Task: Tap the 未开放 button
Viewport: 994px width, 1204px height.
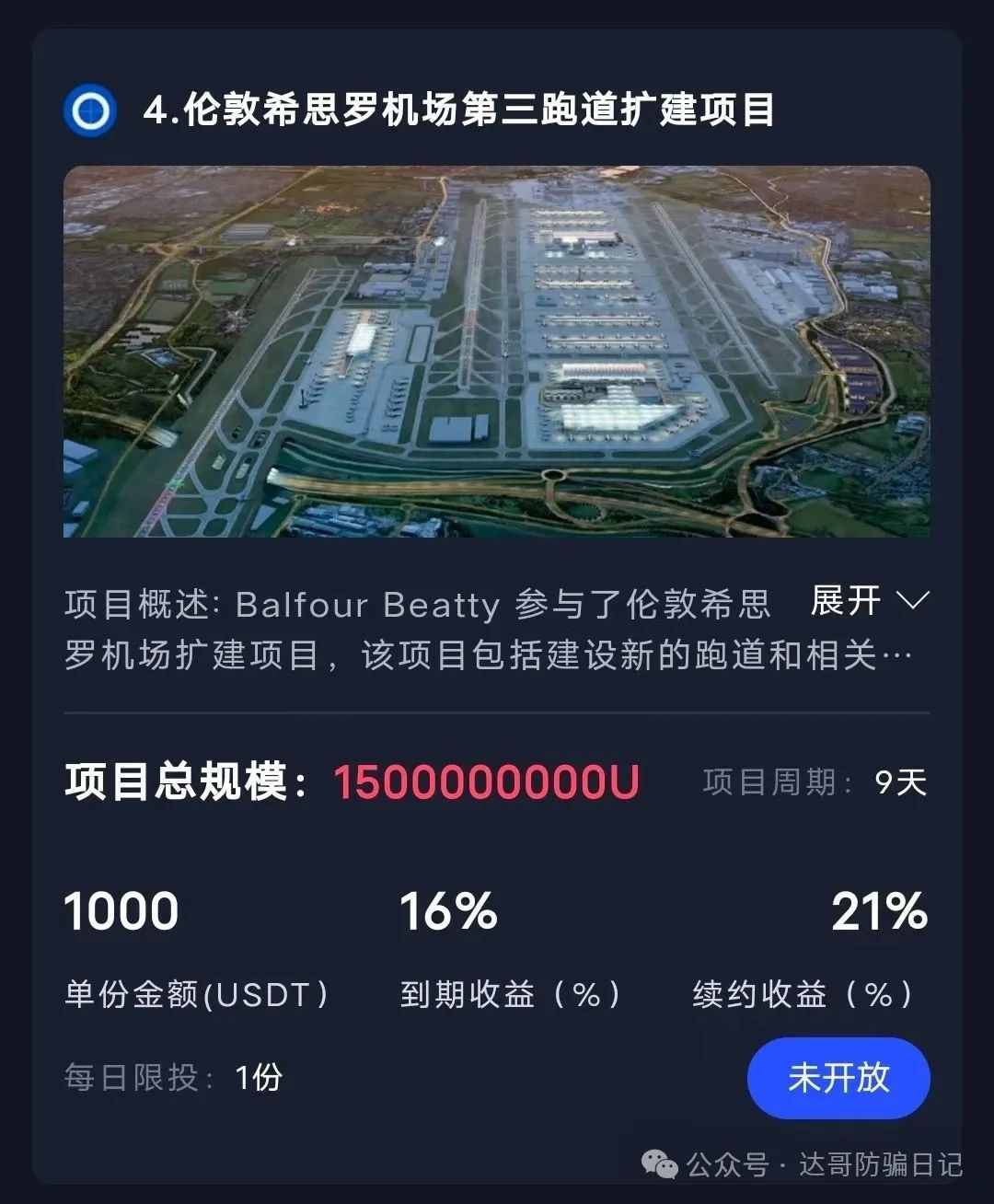Action: (x=838, y=1078)
